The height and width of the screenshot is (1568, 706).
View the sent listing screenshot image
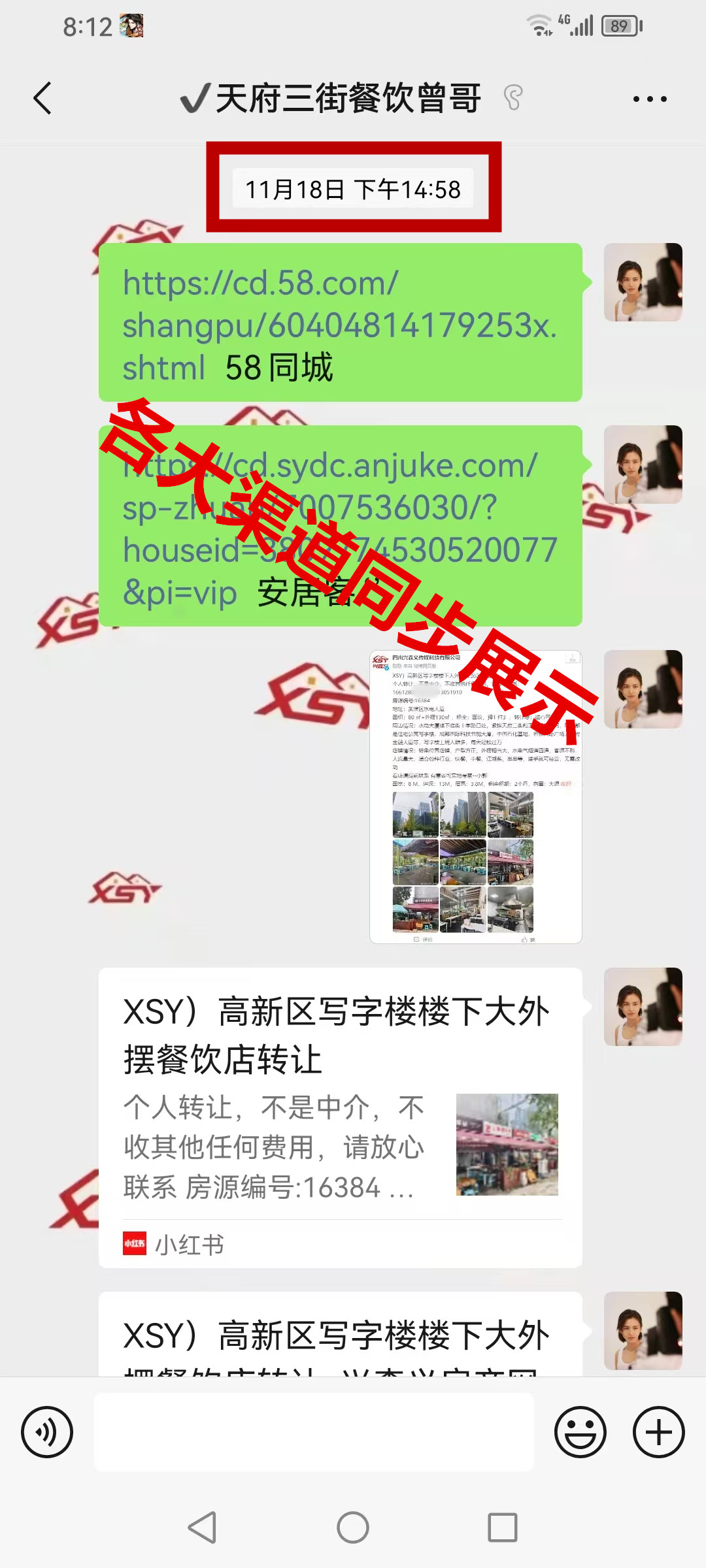(x=475, y=796)
